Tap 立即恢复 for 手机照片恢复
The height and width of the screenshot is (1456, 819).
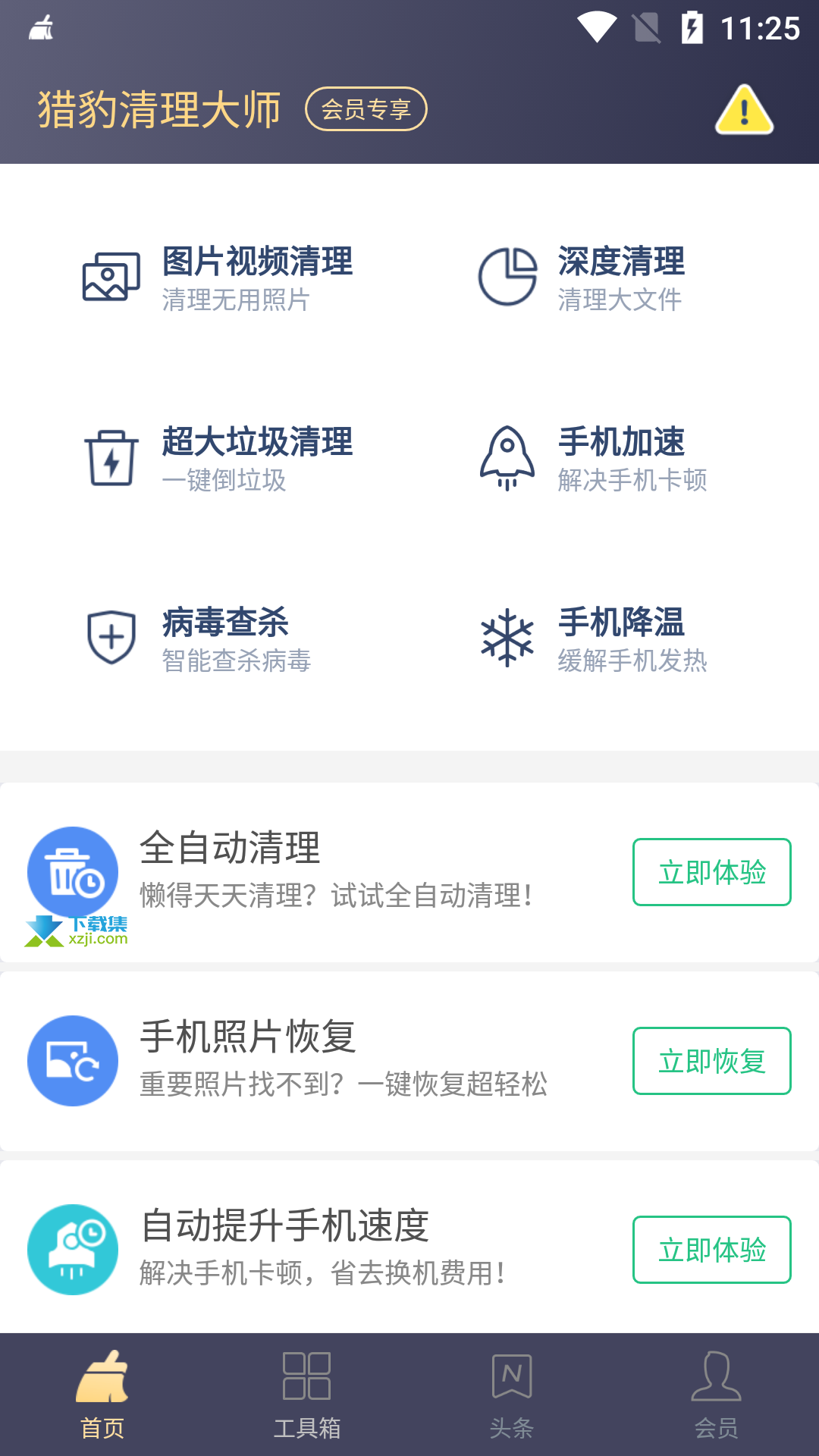(712, 1061)
